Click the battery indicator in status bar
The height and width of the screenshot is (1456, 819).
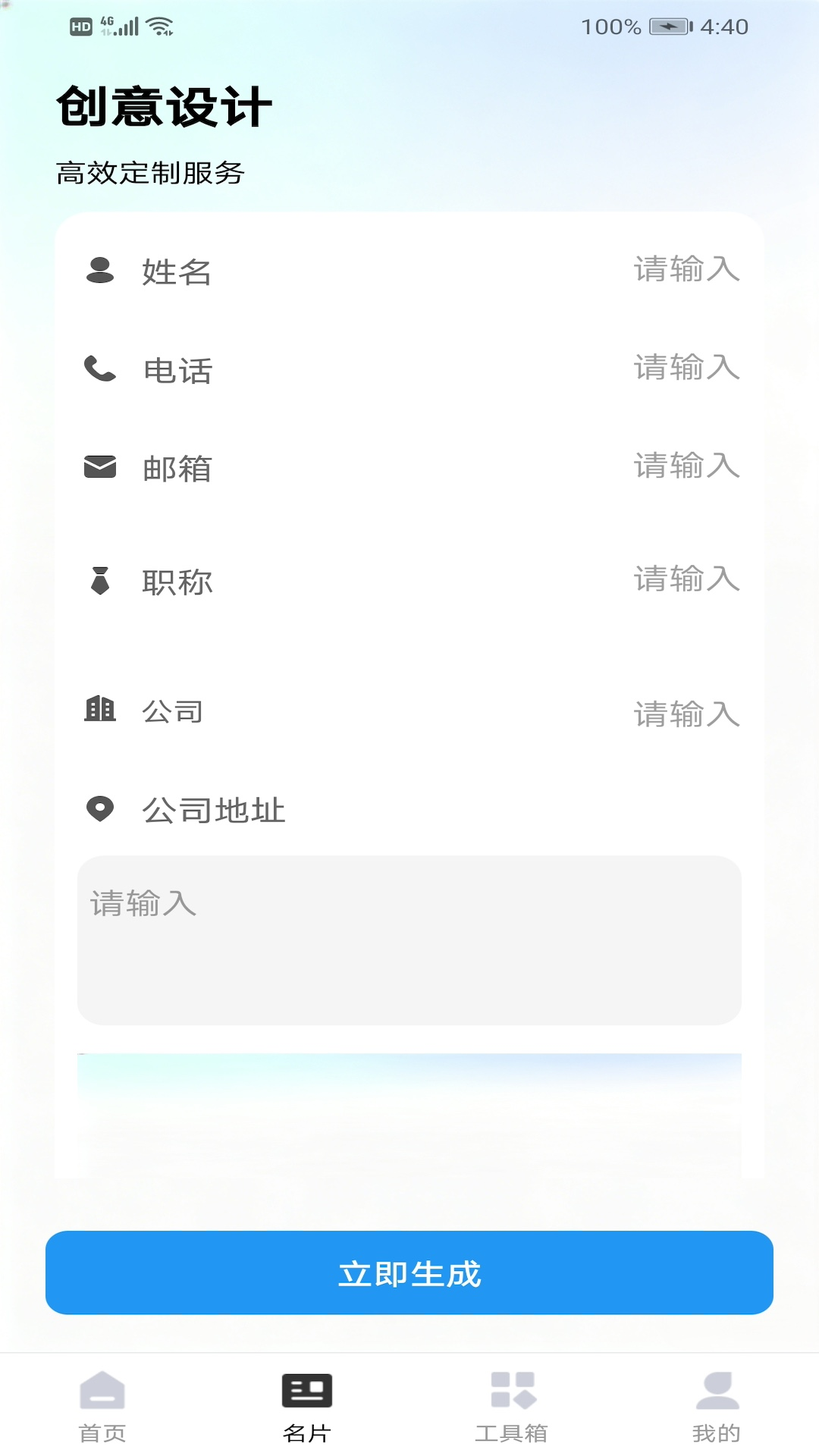pyautogui.click(x=670, y=25)
